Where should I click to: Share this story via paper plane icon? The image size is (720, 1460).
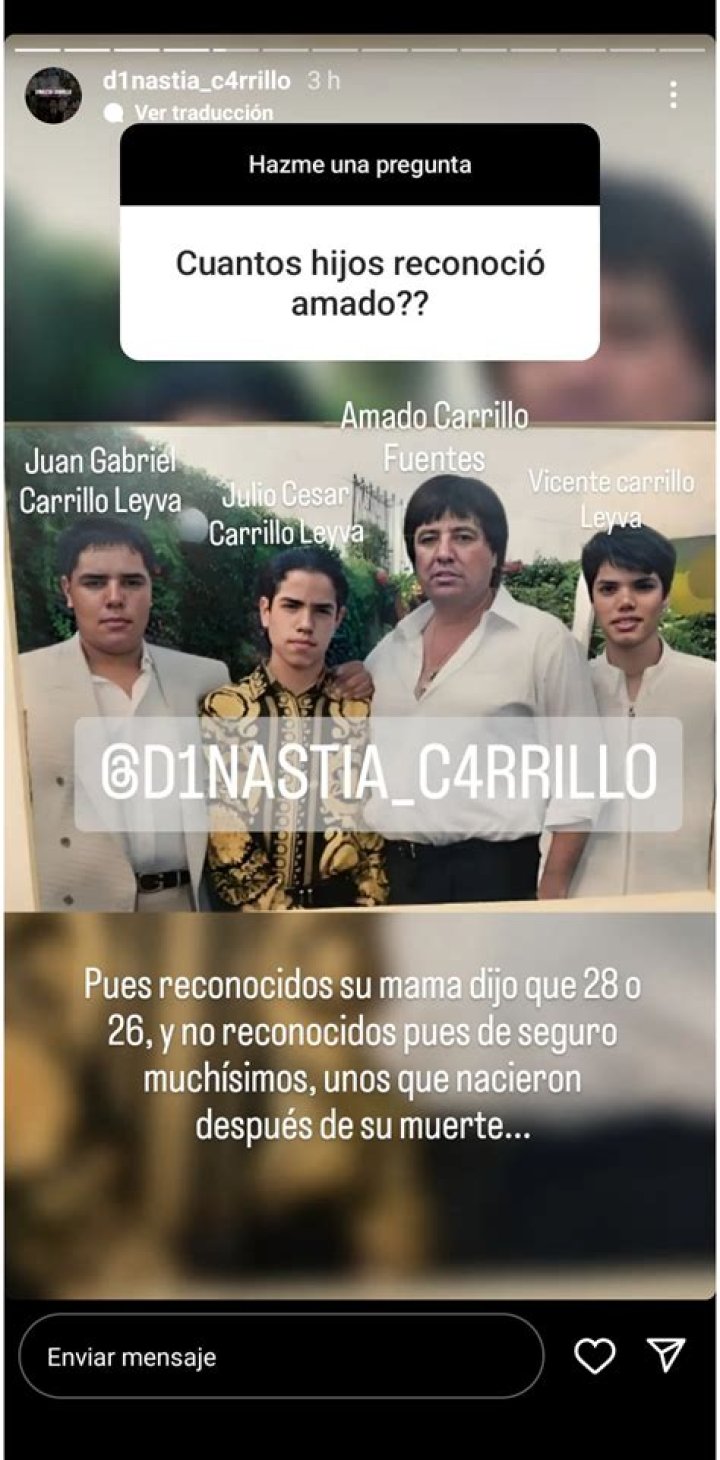(666, 1355)
